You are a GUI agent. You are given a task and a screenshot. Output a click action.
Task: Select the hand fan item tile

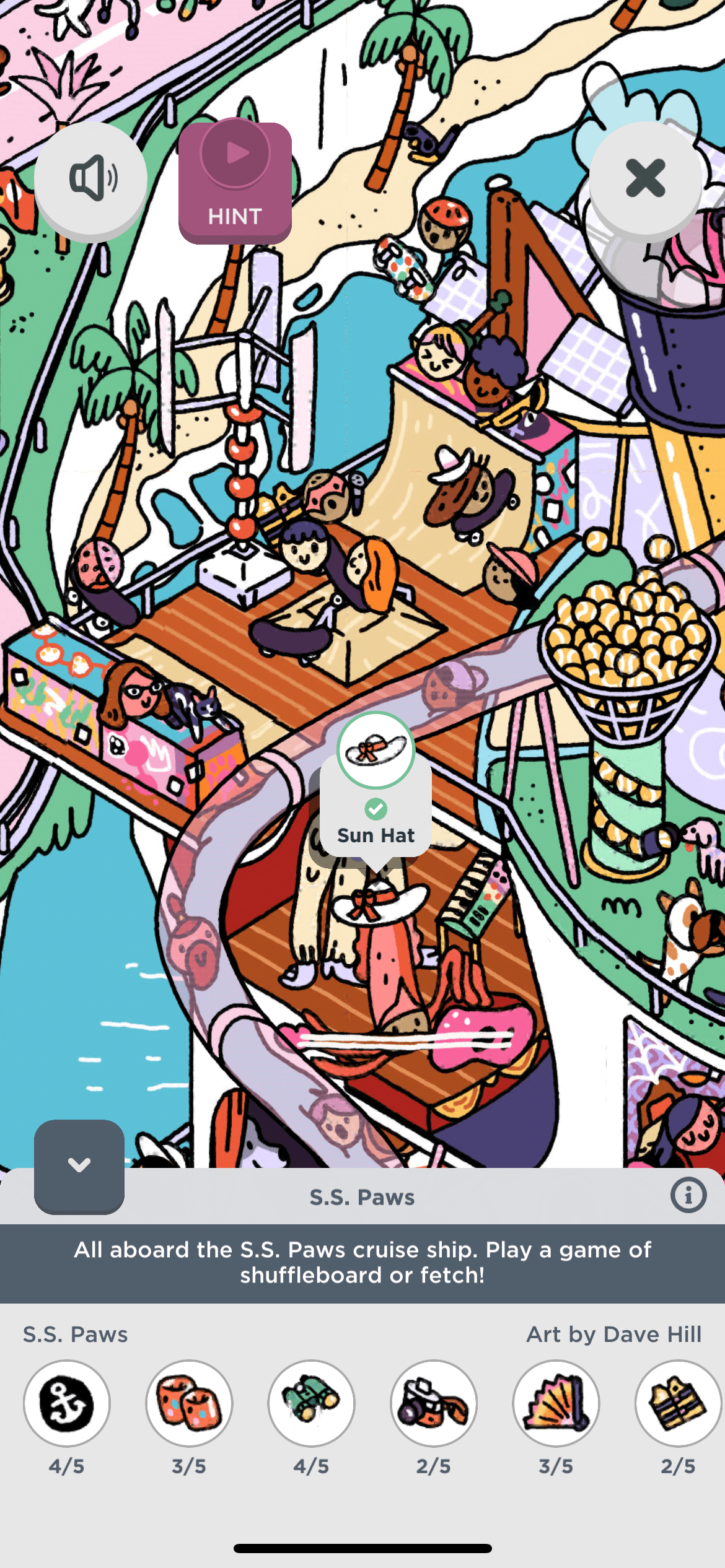coord(556,1403)
